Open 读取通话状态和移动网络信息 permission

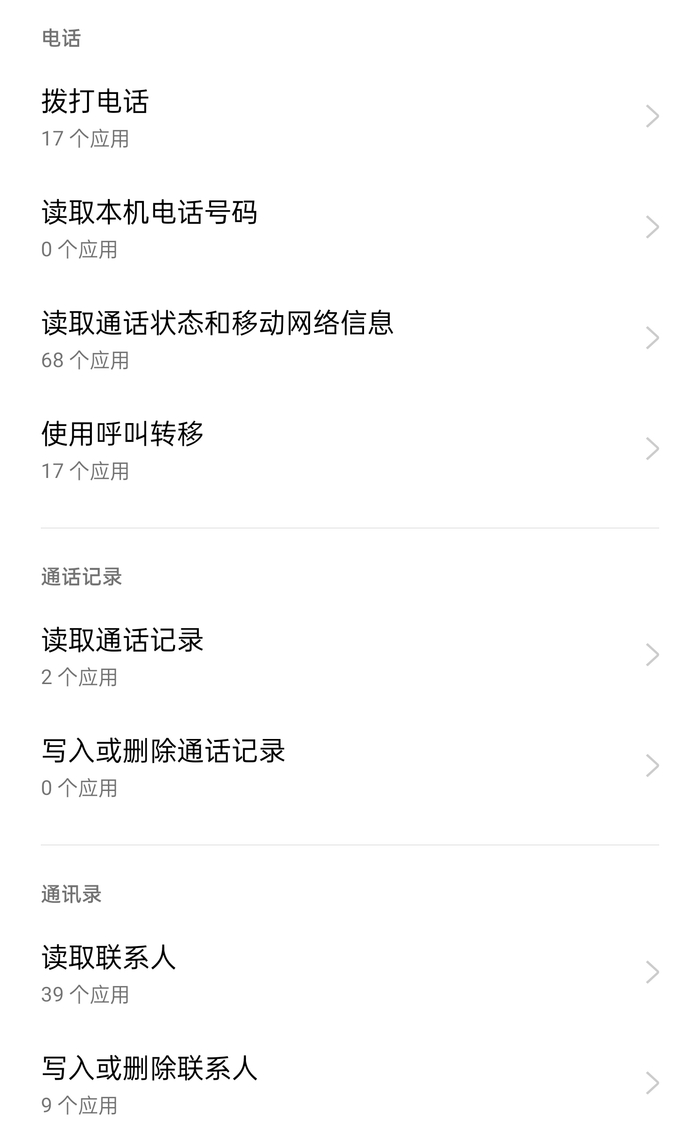(350, 340)
